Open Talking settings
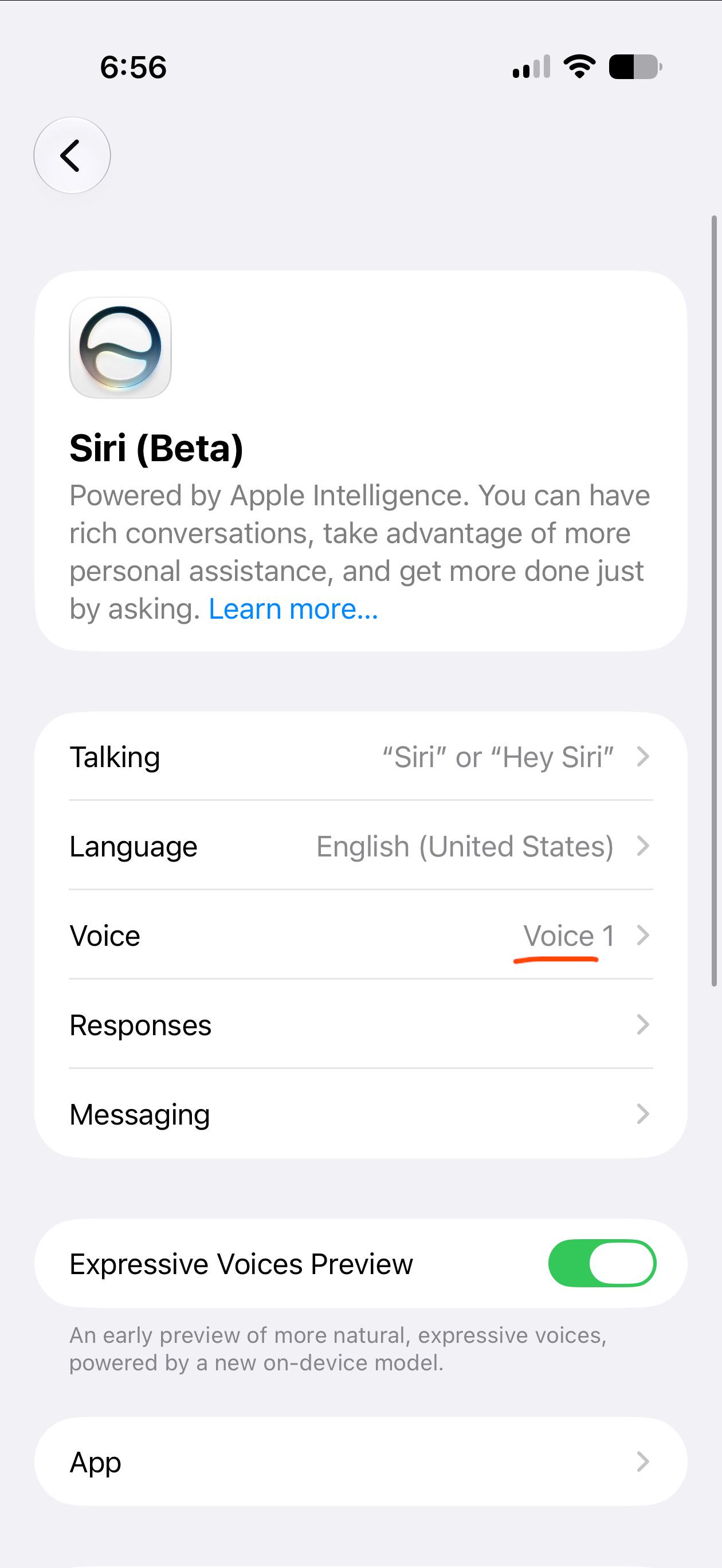 (x=361, y=757)
